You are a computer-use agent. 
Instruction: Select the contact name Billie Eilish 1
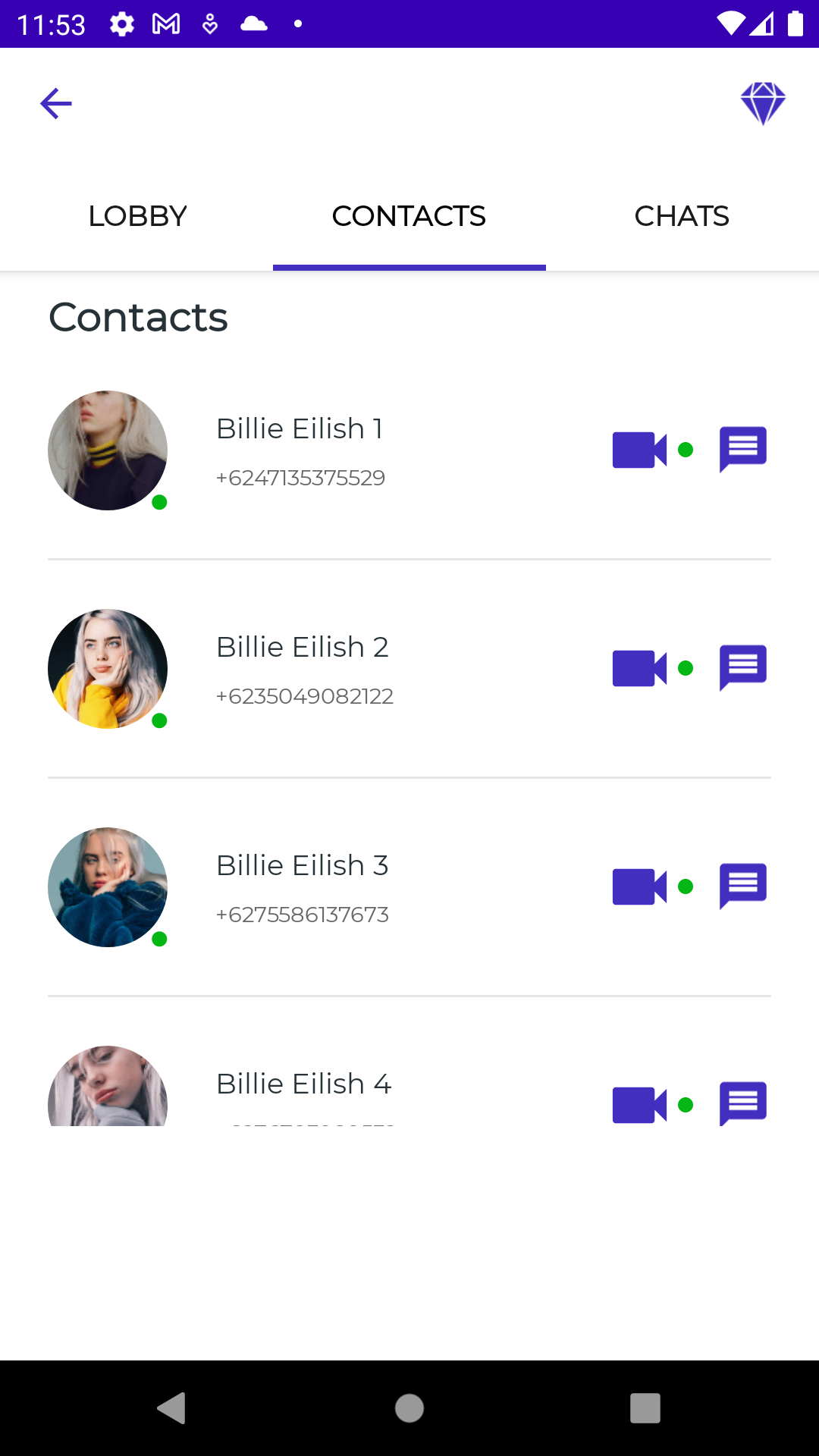click(300, 428)
